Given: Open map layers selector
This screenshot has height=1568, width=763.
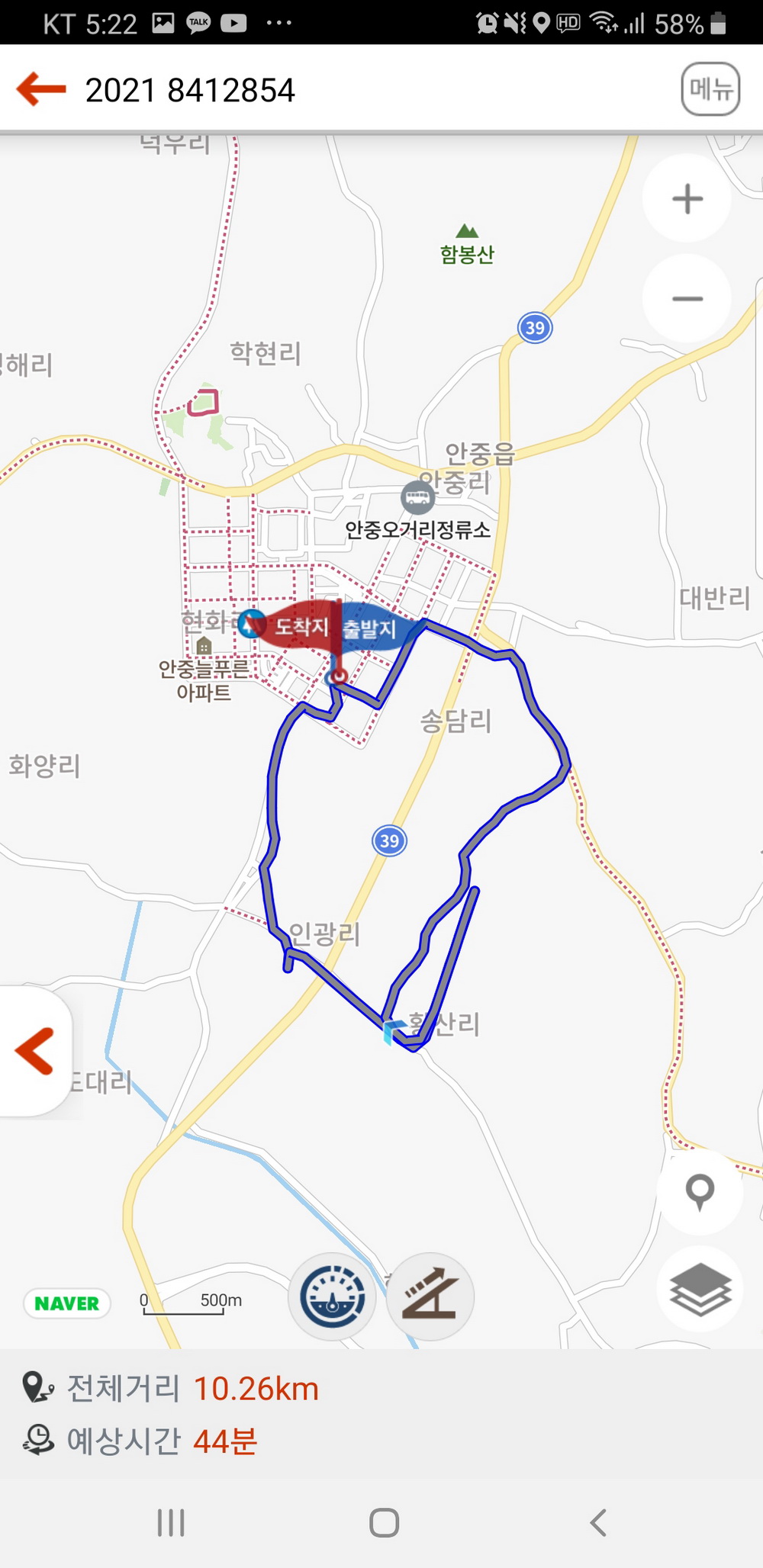Looking at the screenshot, I should click(700, 1289).
